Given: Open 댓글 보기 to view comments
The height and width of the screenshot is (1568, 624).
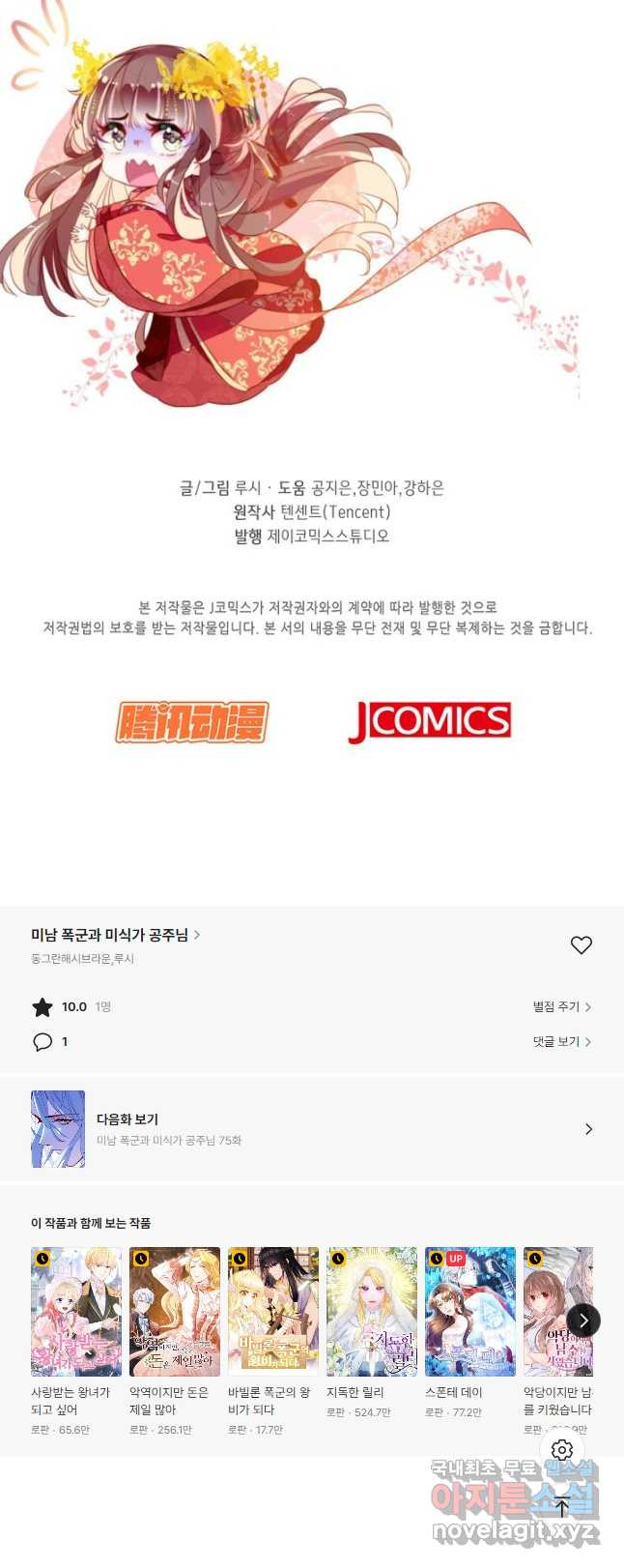Looking at the screenshot, I should tap(561, 1041).
